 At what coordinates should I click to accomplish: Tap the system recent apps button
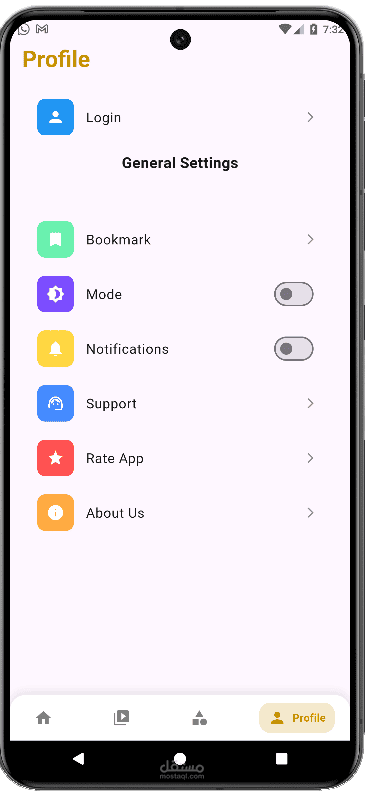281,758
